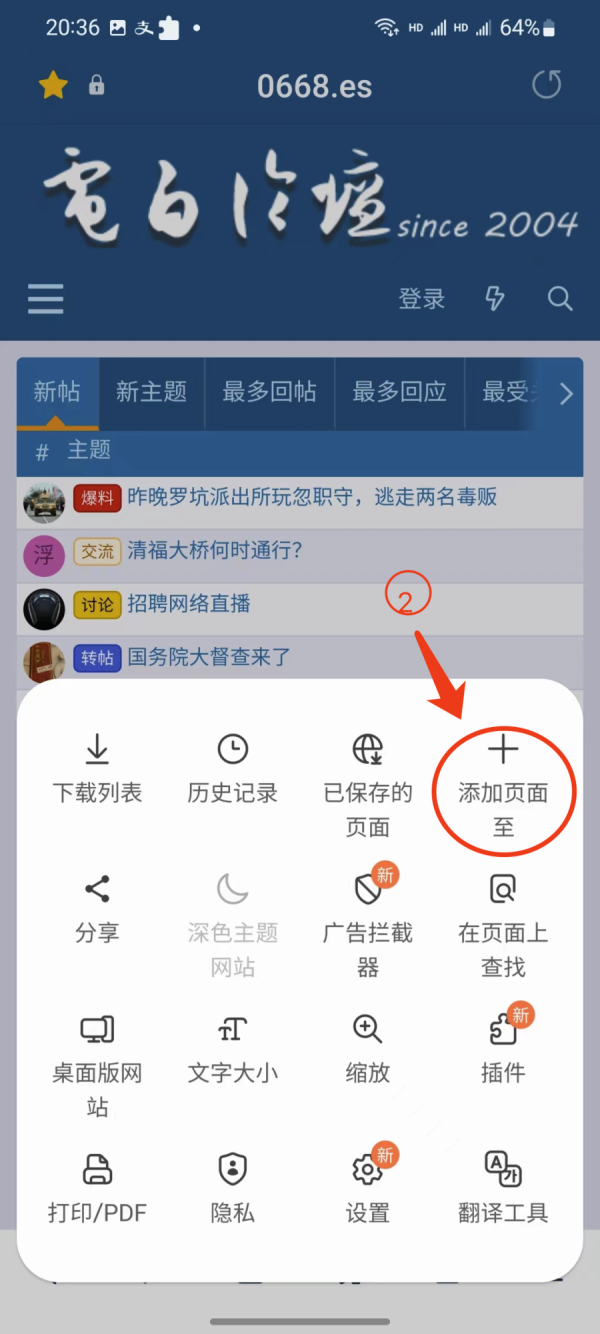Image resolution: width=600 pixels, height=1334 pixels.
Task: Tap the 0668.es address bar
Action: tap(314, 87)
